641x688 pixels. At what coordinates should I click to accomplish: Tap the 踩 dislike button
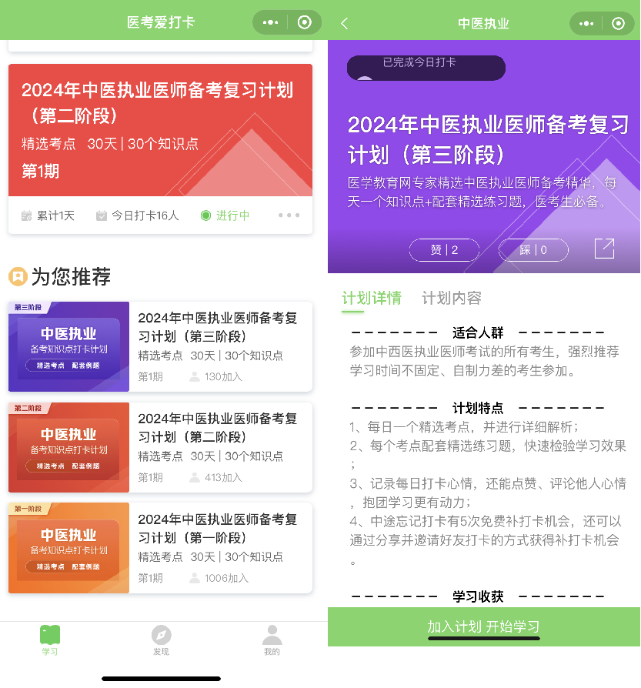click(x=532, y=250)
